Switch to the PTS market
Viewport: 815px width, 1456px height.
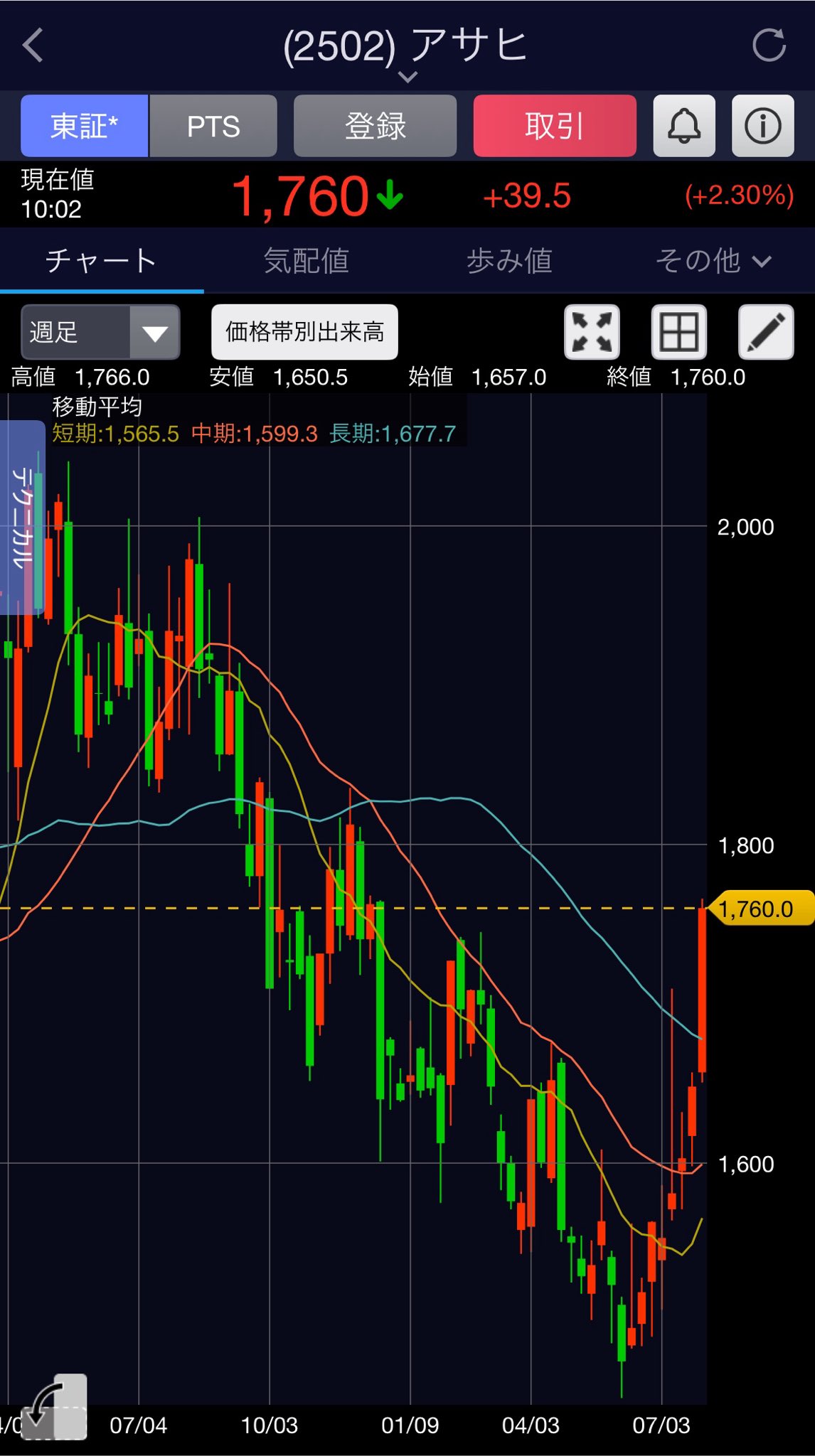213,126
